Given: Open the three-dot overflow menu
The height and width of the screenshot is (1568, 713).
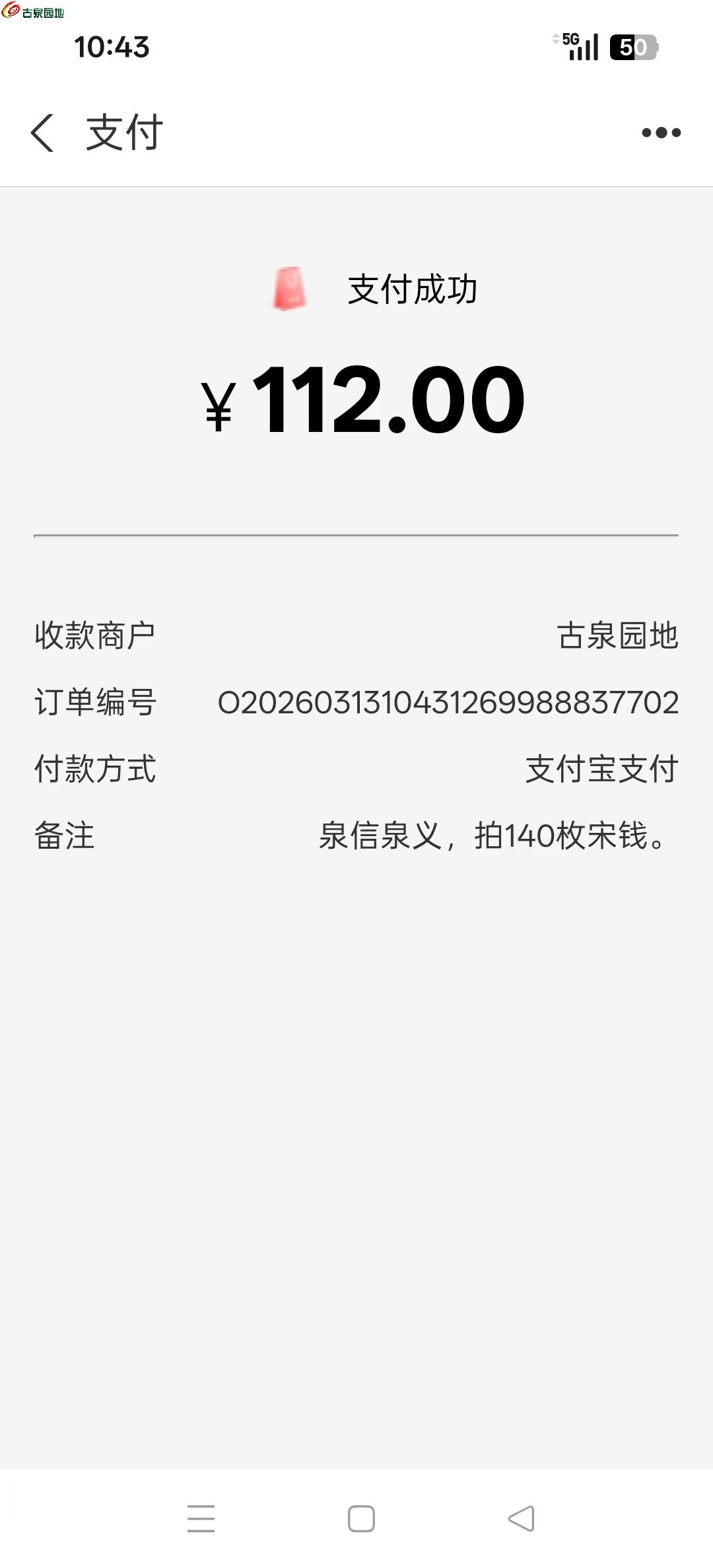Looking at the screenshot, I should pyautogui.click(x=661, y=133).
